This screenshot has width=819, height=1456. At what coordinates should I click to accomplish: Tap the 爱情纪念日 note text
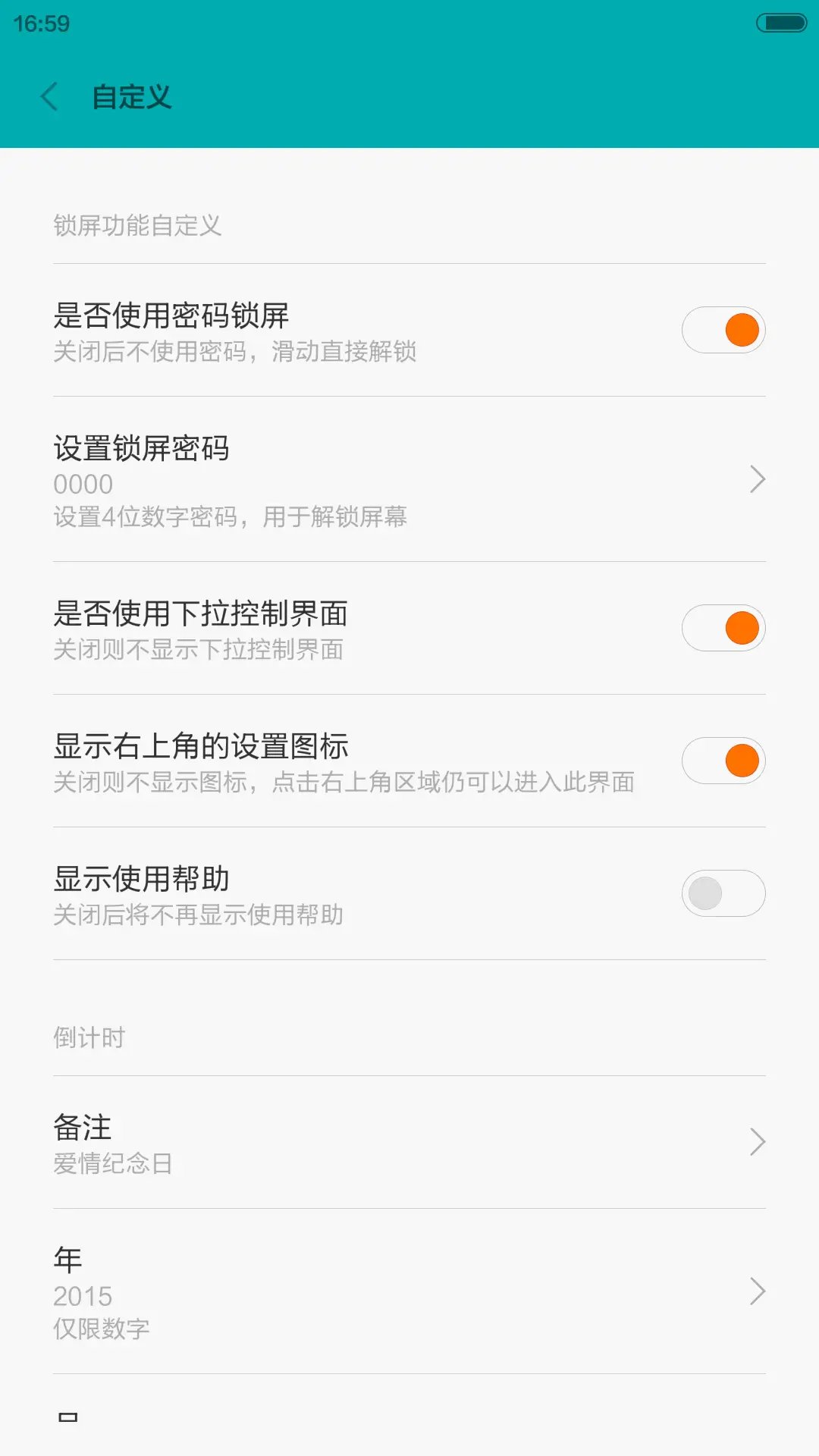(111, 1163)
